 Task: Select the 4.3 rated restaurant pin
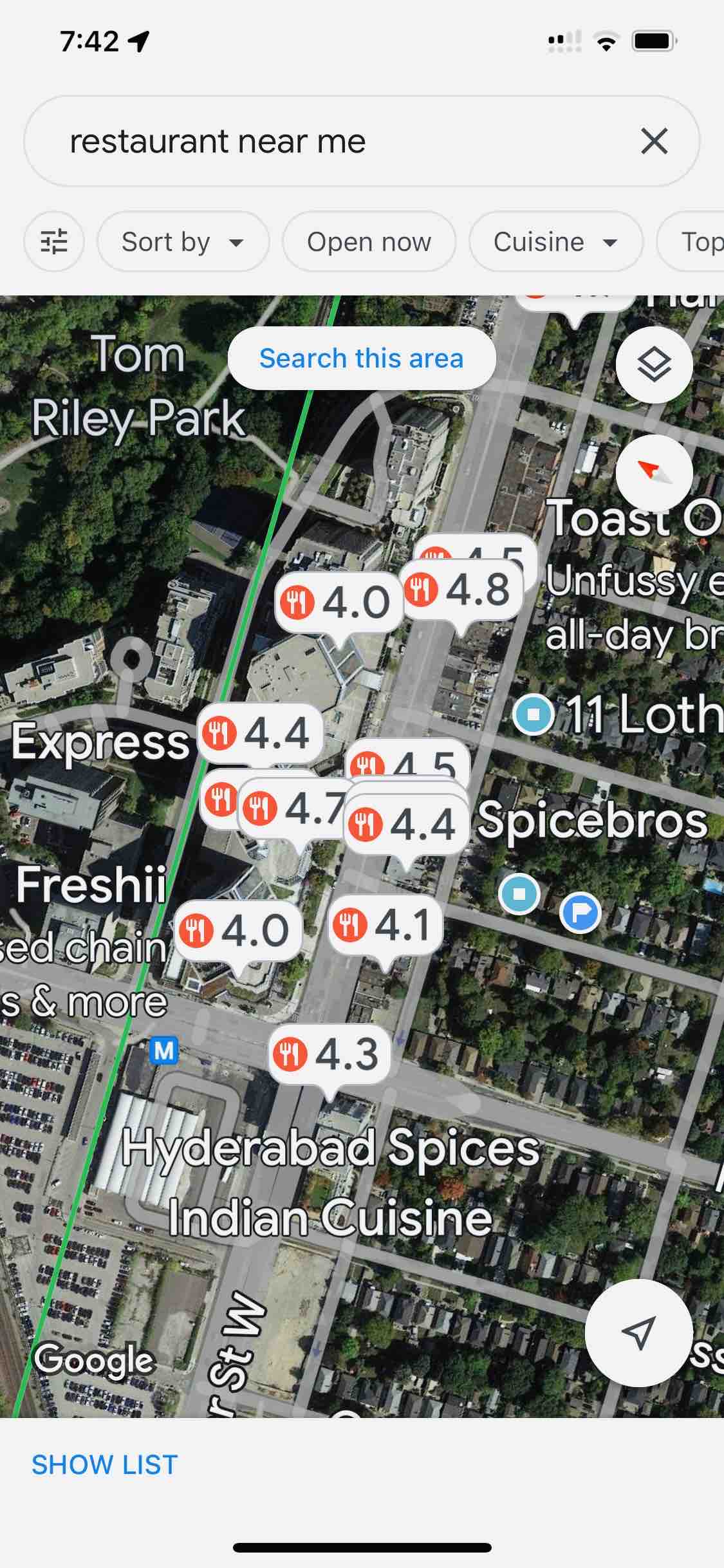click(330, 1054)
